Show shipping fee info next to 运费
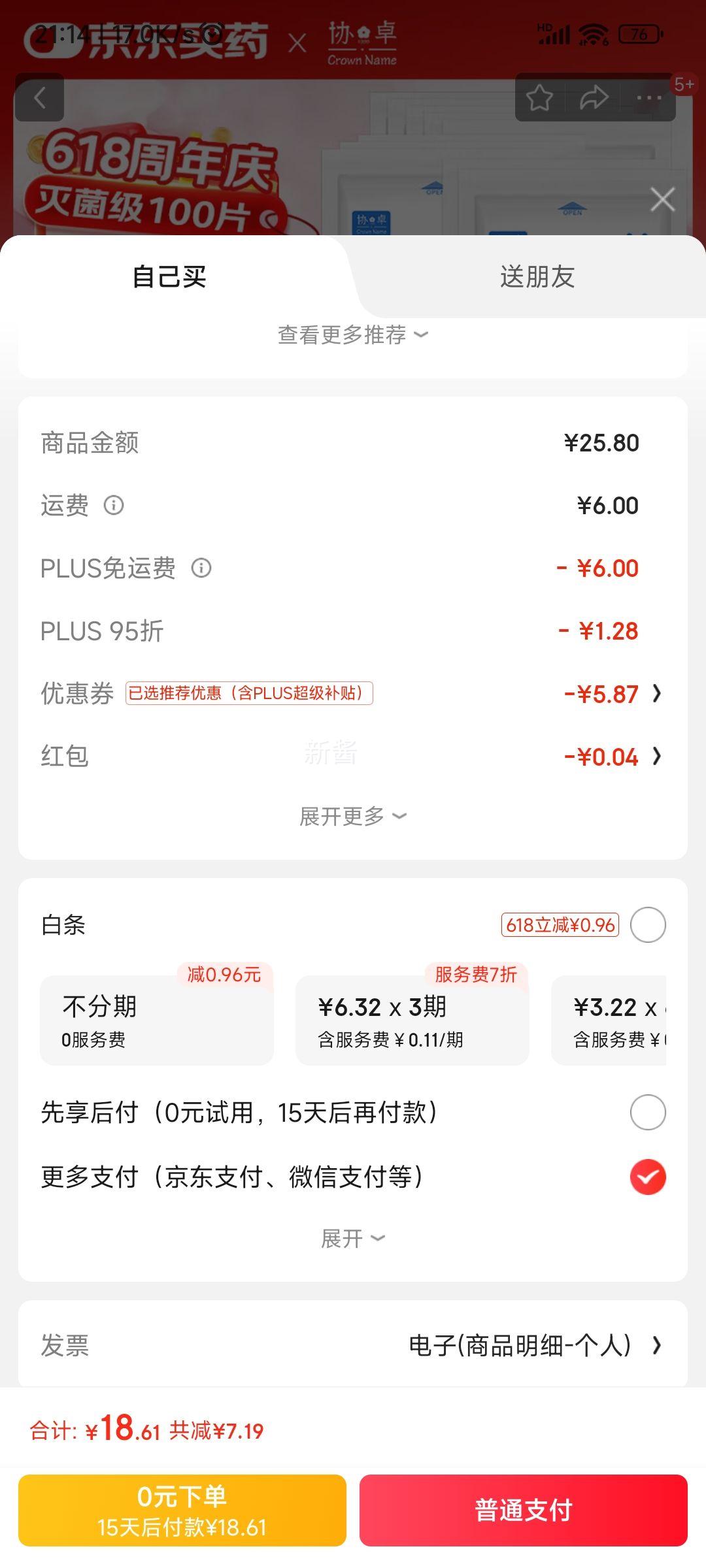 (114, 505)
